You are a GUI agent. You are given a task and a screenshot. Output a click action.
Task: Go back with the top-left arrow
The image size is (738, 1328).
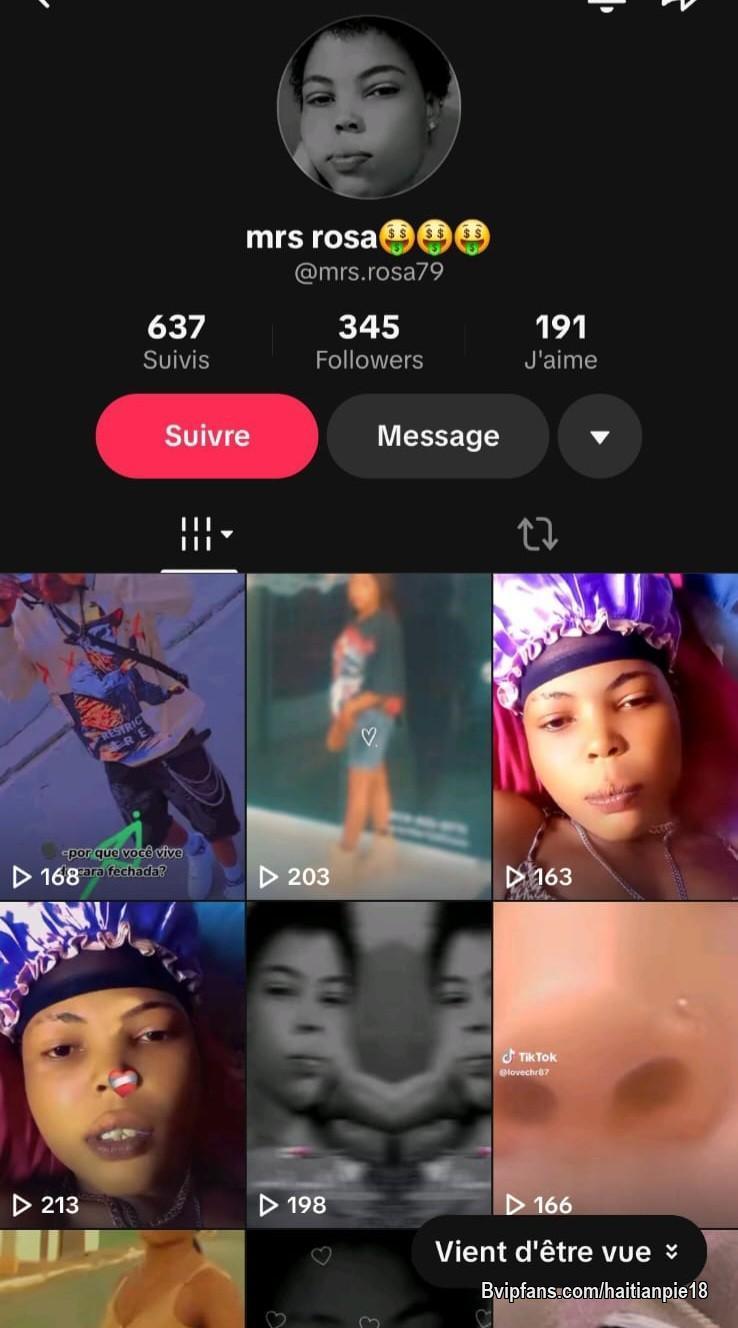[42, 3]
